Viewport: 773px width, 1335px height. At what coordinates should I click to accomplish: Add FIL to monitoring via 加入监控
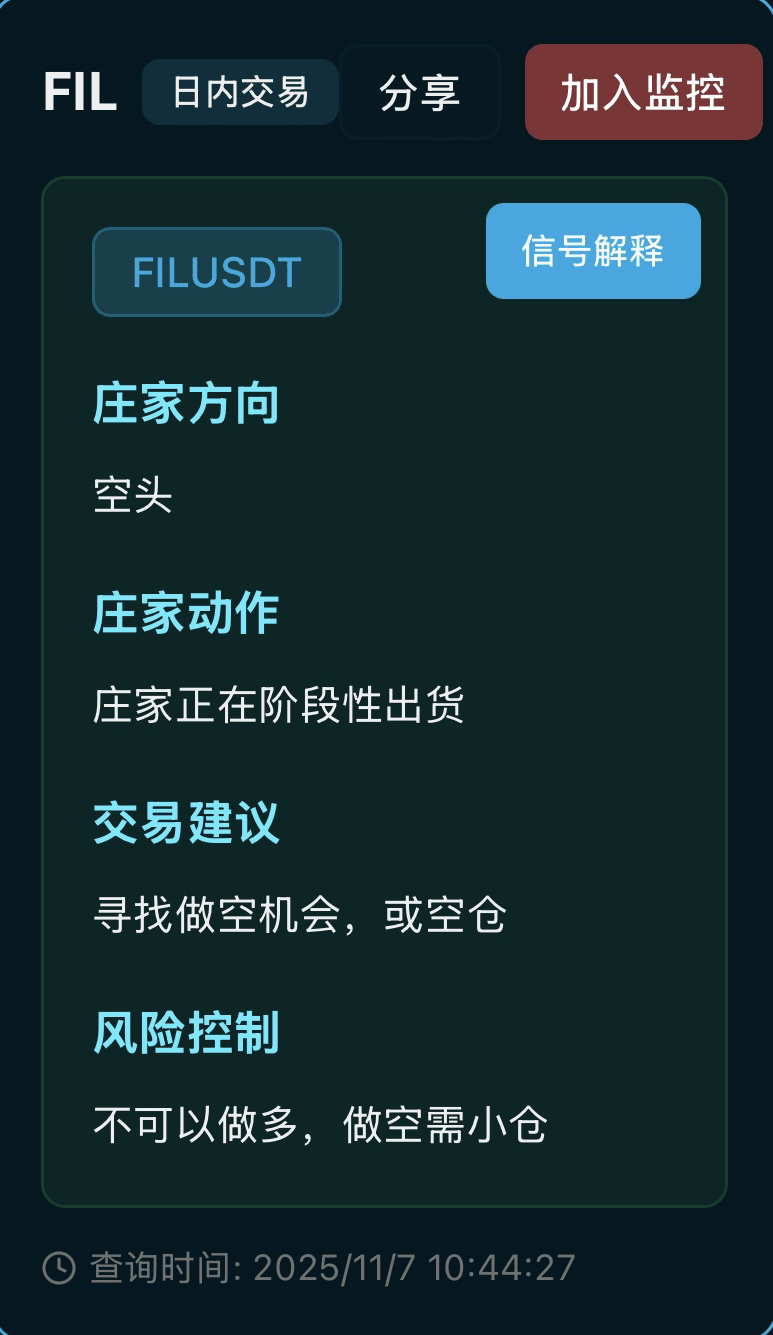click(643, 93)
